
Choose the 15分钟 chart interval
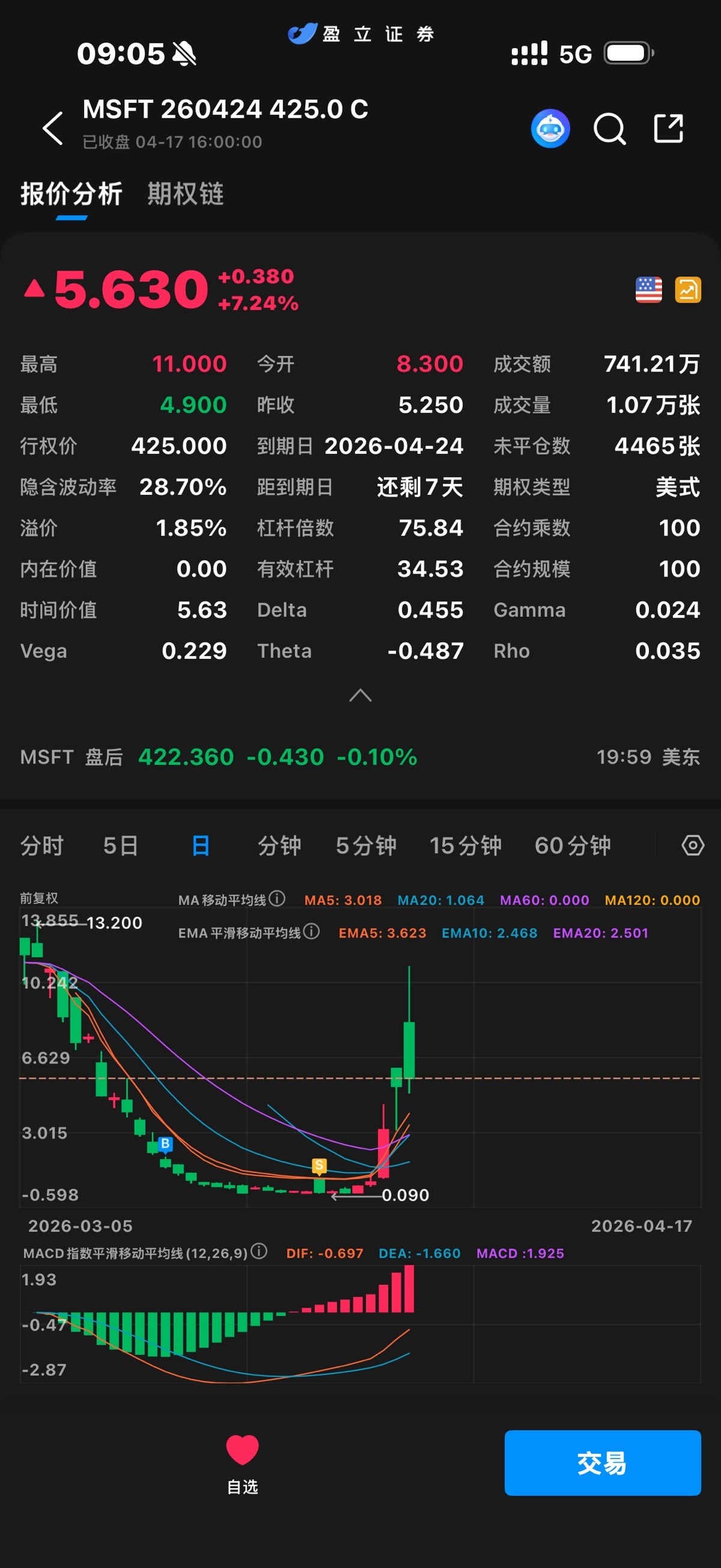tap(466, 845)
